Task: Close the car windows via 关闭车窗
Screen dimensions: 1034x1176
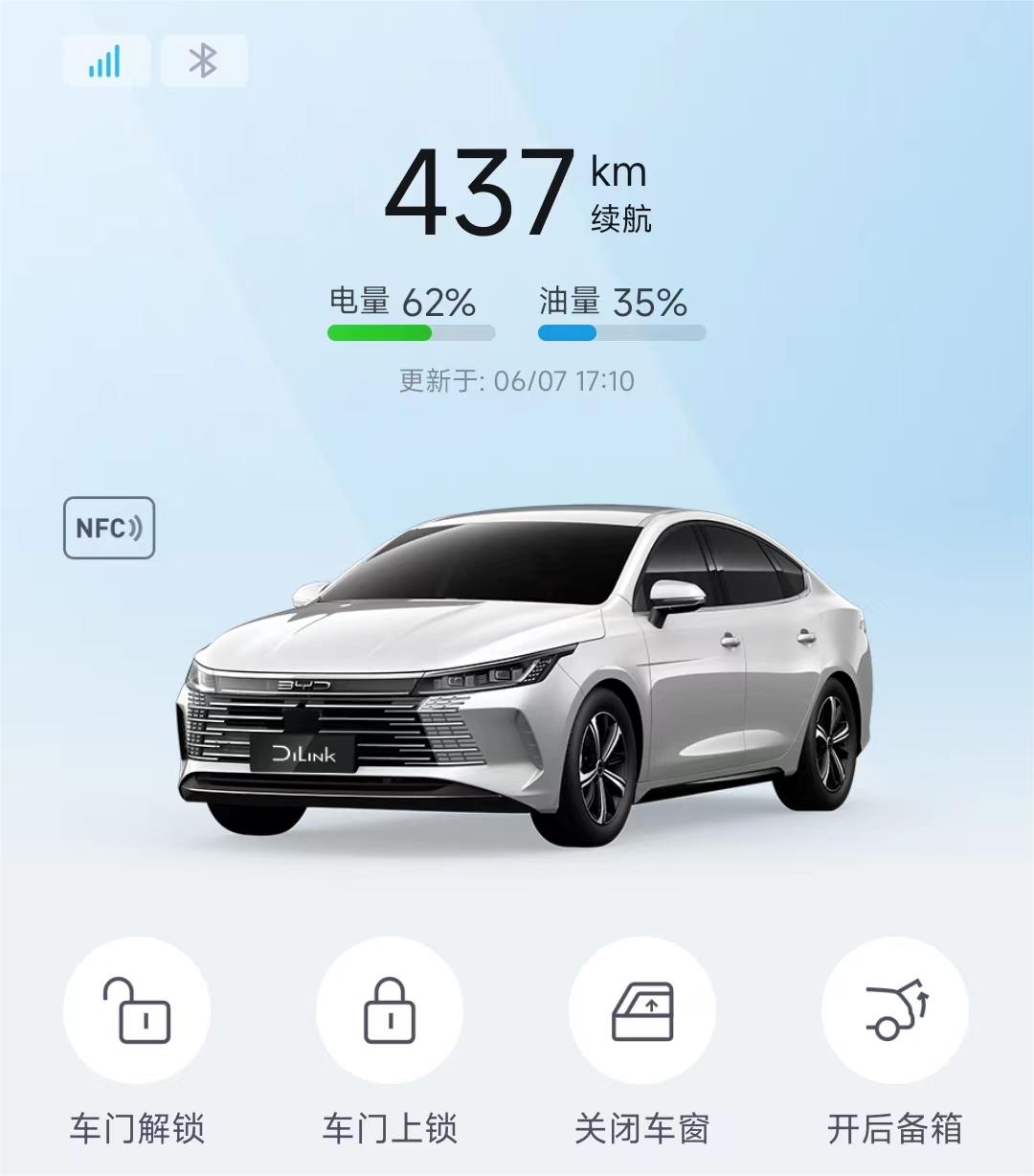Action: point(642,1011)
